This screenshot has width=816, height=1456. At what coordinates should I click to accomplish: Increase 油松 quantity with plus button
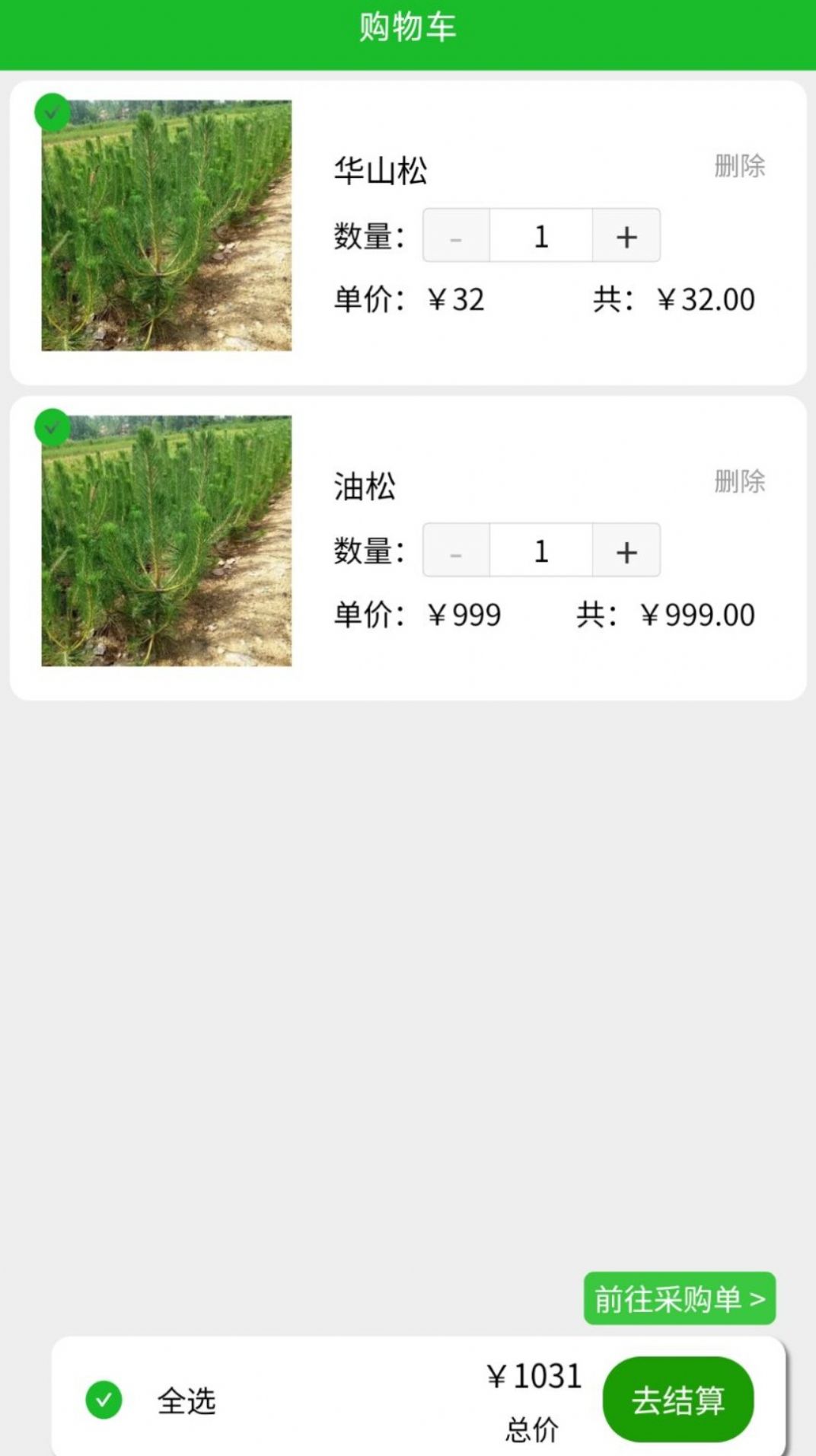pyautogui.click(x=626, y=551)
